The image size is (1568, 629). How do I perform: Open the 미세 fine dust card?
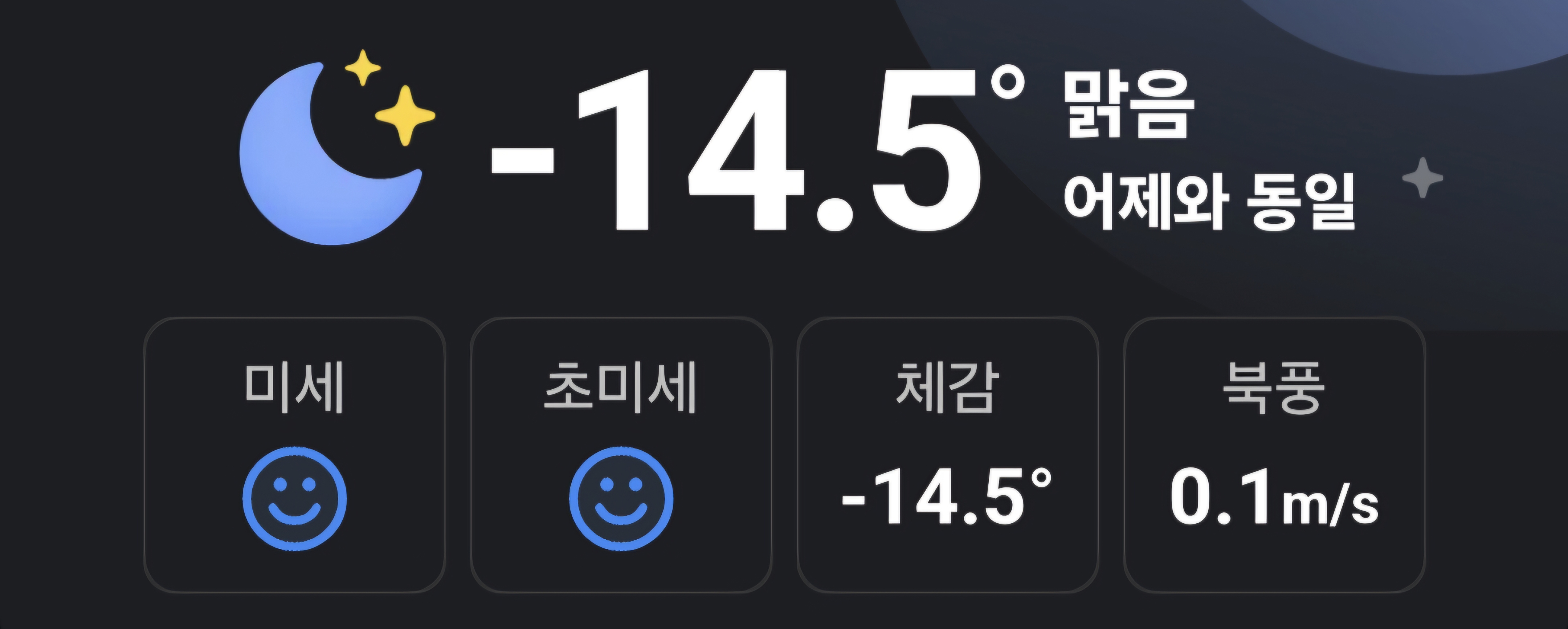click(295, 454)
